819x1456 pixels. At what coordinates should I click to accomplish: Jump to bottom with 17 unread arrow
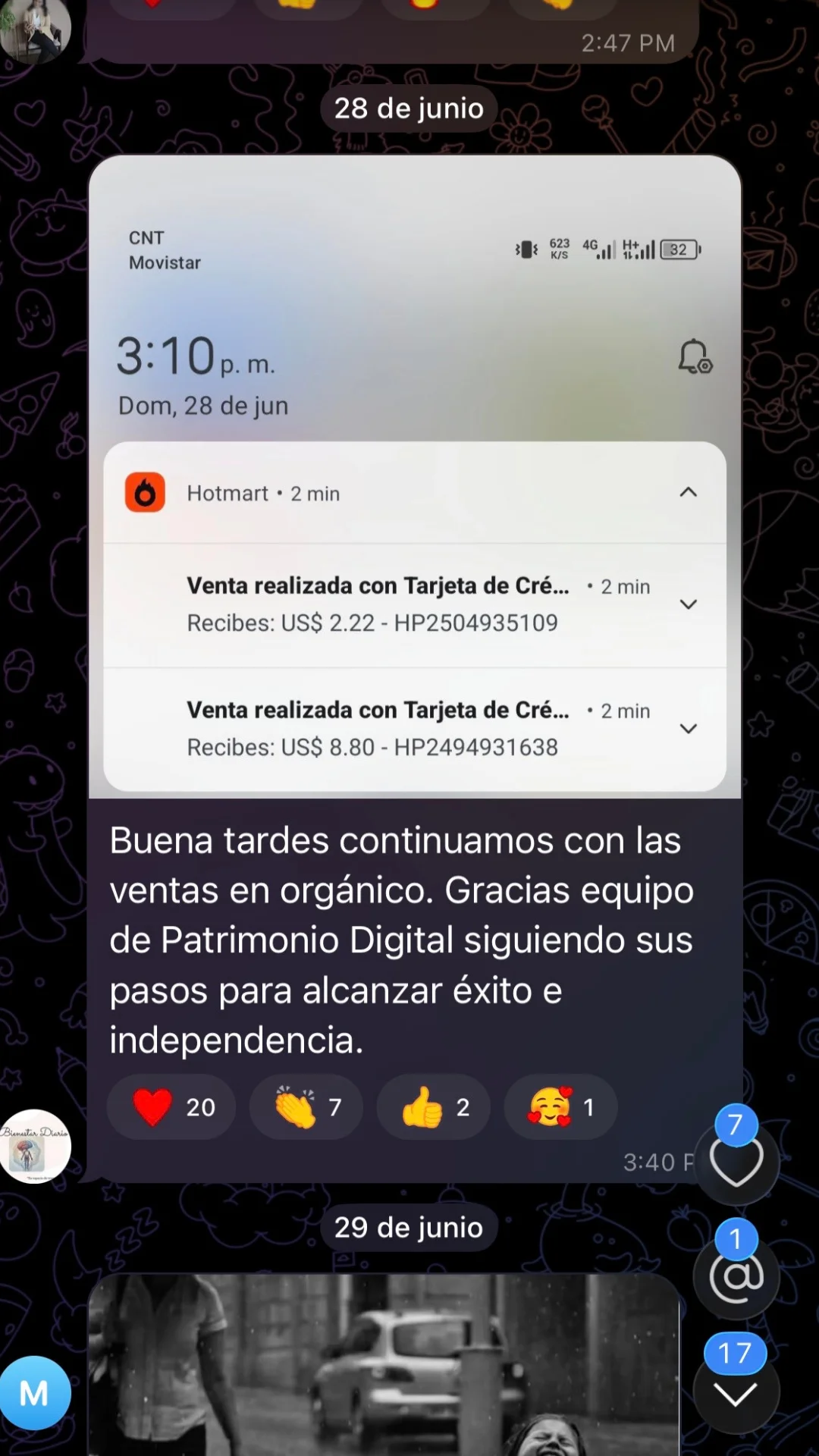[x=736, y=1391]
